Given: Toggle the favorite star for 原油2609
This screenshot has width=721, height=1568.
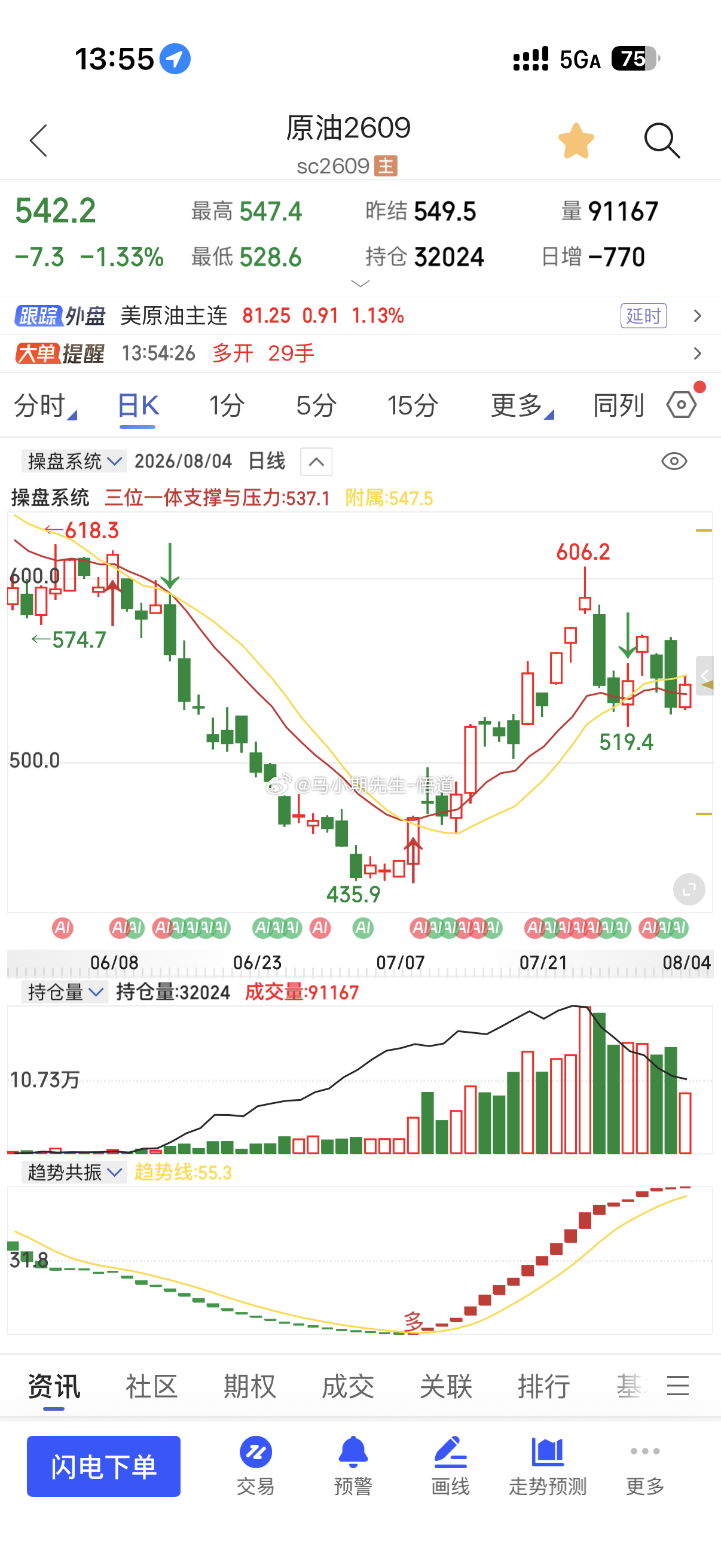Looking at the screenshot, I should click(576, 141).
